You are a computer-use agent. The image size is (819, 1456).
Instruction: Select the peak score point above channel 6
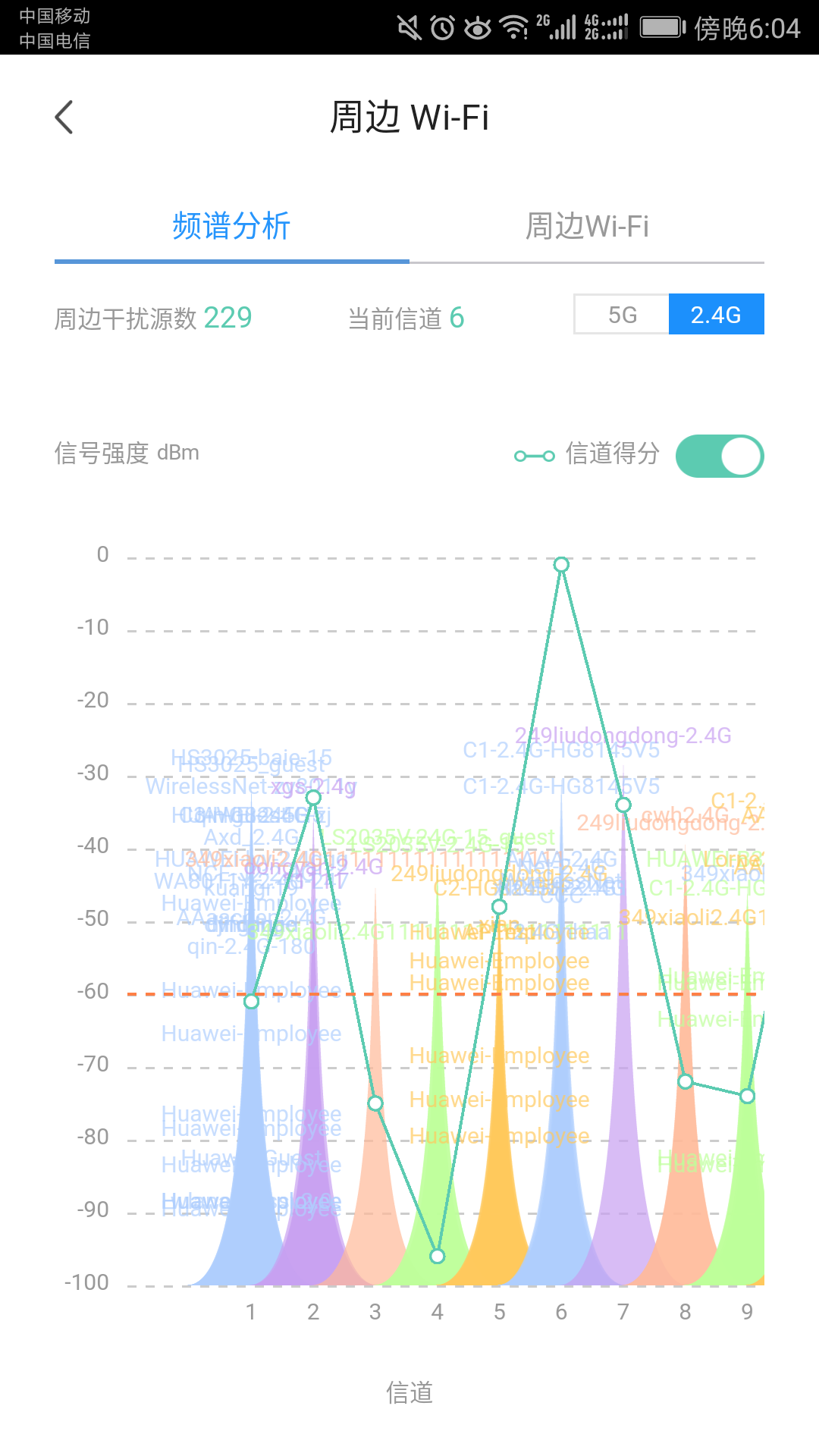click(560, 563)
